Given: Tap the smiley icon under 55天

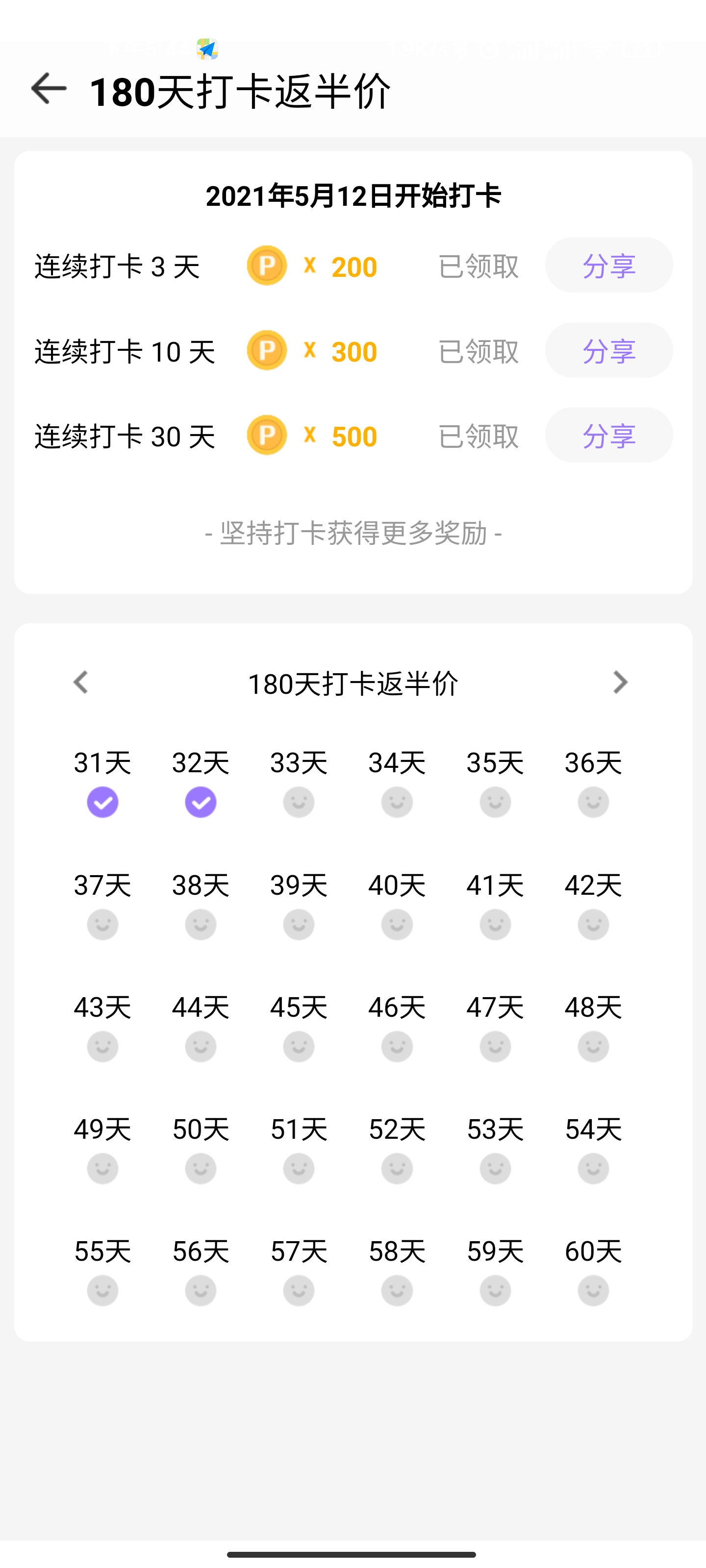Looking at the screenshot, I should [x=102, y=1291].
